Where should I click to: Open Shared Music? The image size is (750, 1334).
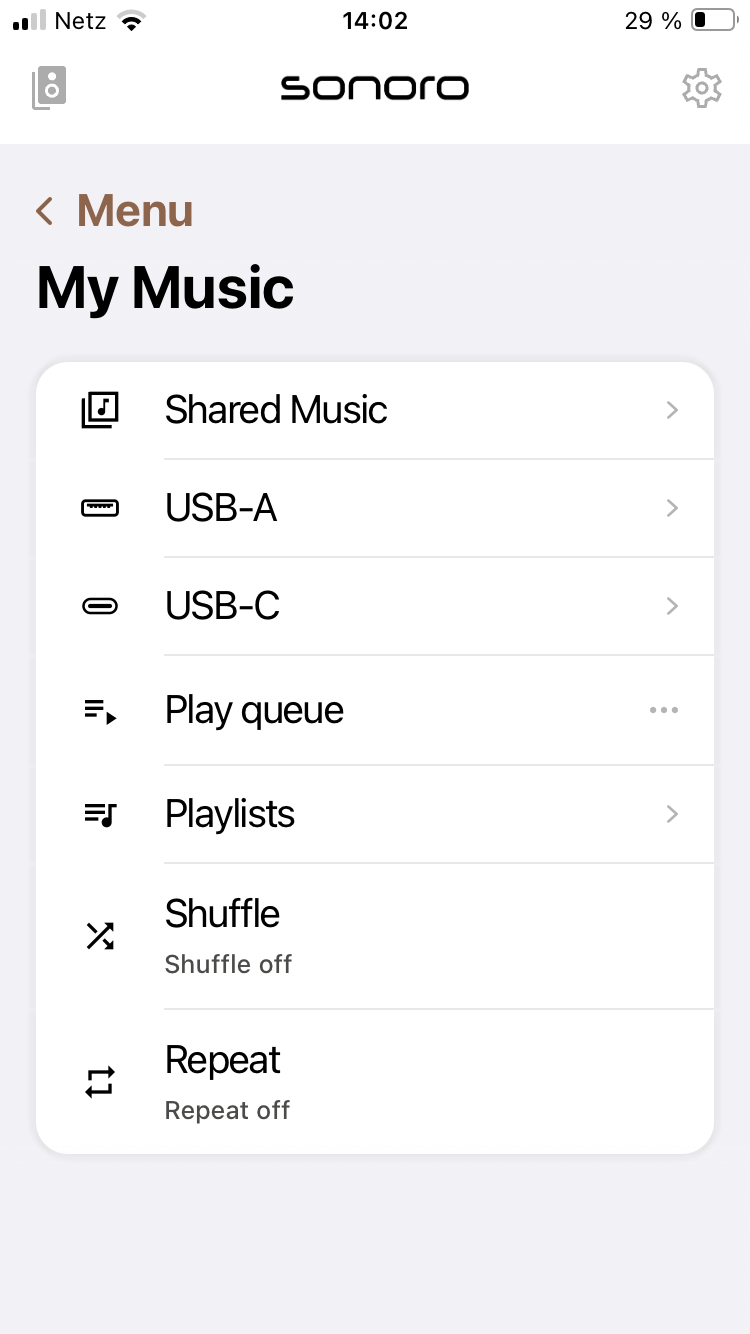(375, 410)
